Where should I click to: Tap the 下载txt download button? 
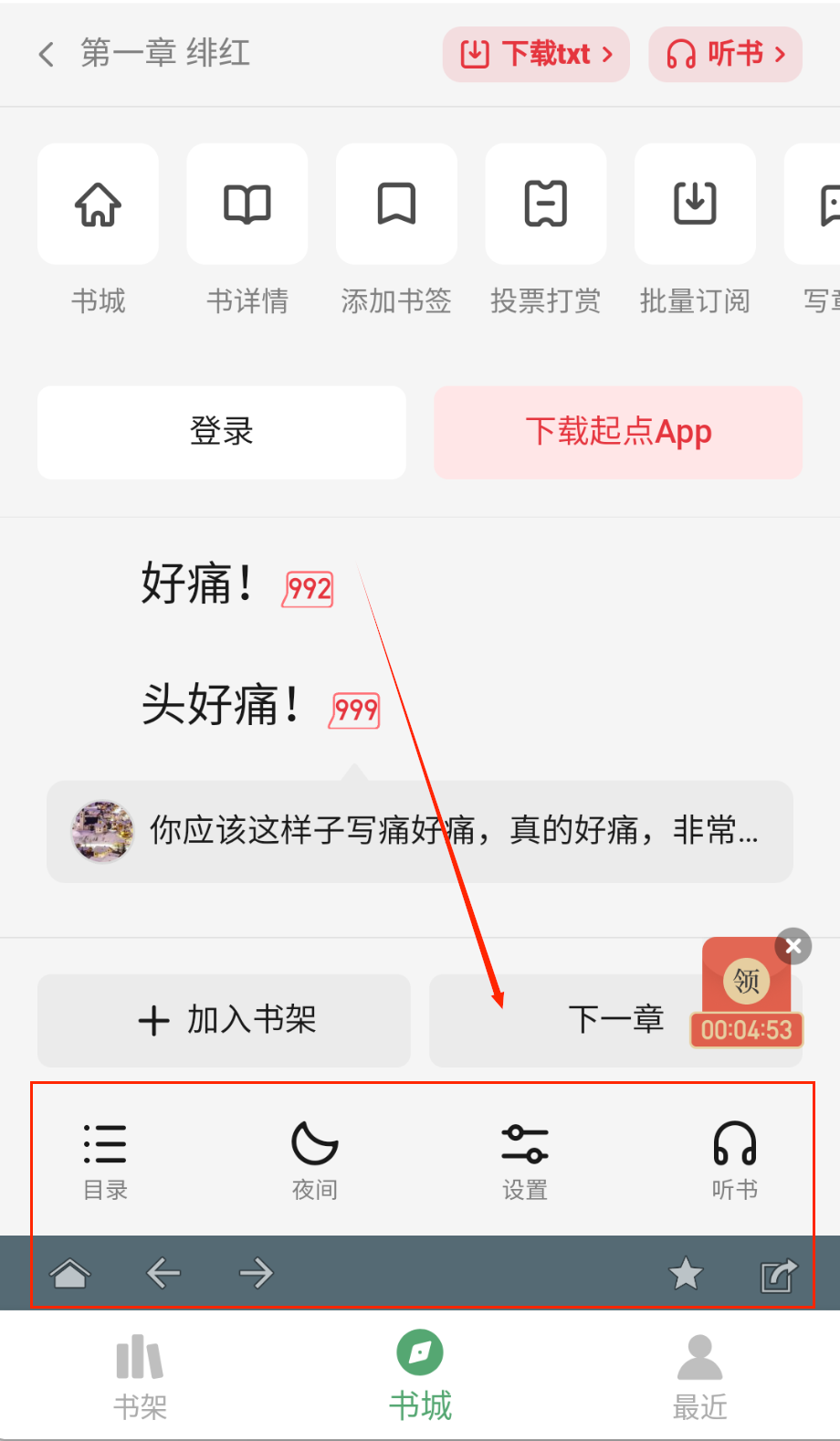pyautogui.click(x=536, y=54)
